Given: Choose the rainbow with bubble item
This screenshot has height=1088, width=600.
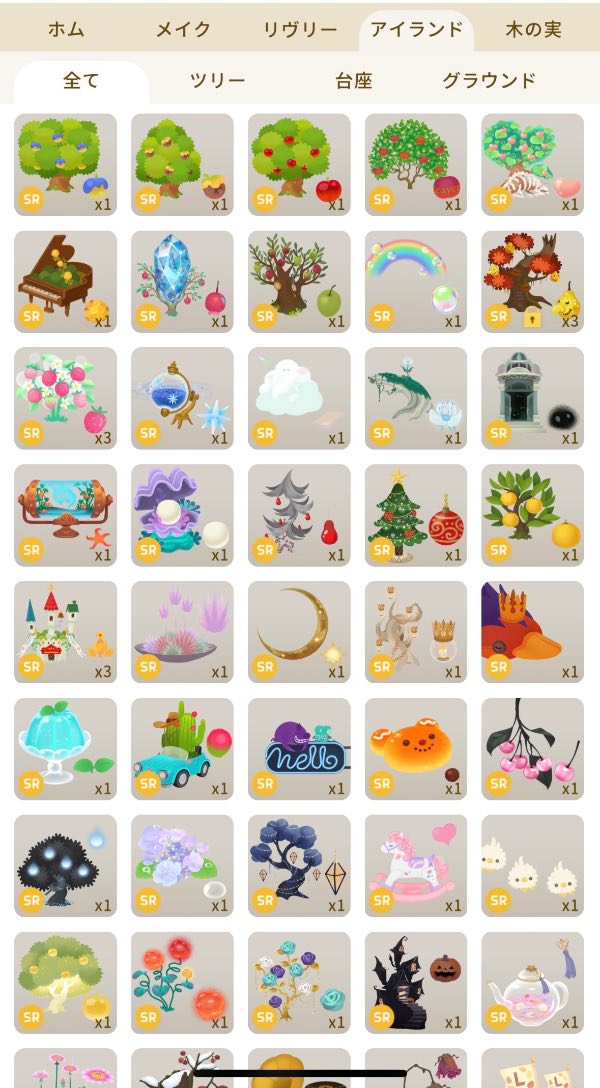Looking at the screenshot, I should tap(415, 281).
